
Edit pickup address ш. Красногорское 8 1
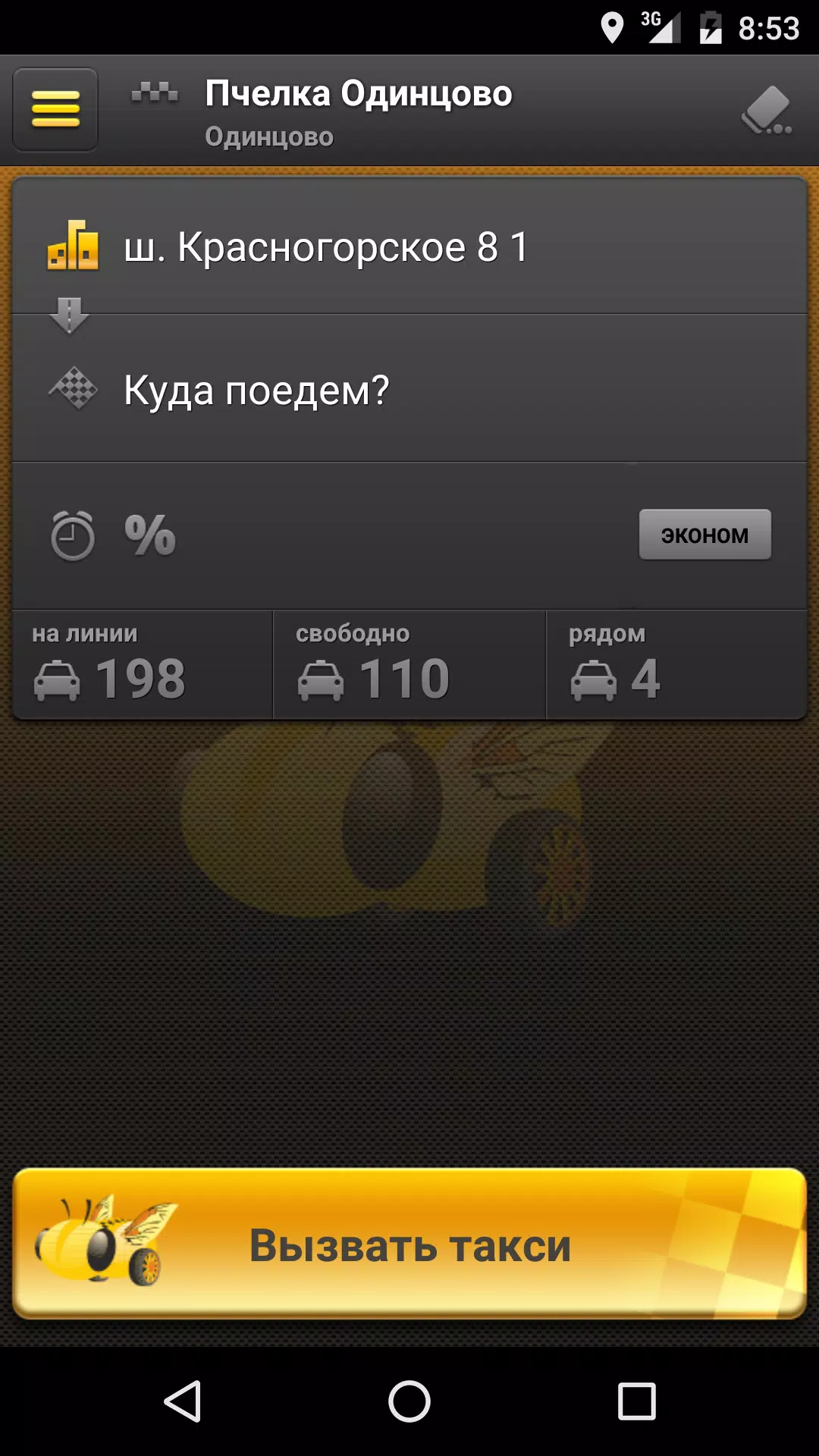tap(409, 247)
